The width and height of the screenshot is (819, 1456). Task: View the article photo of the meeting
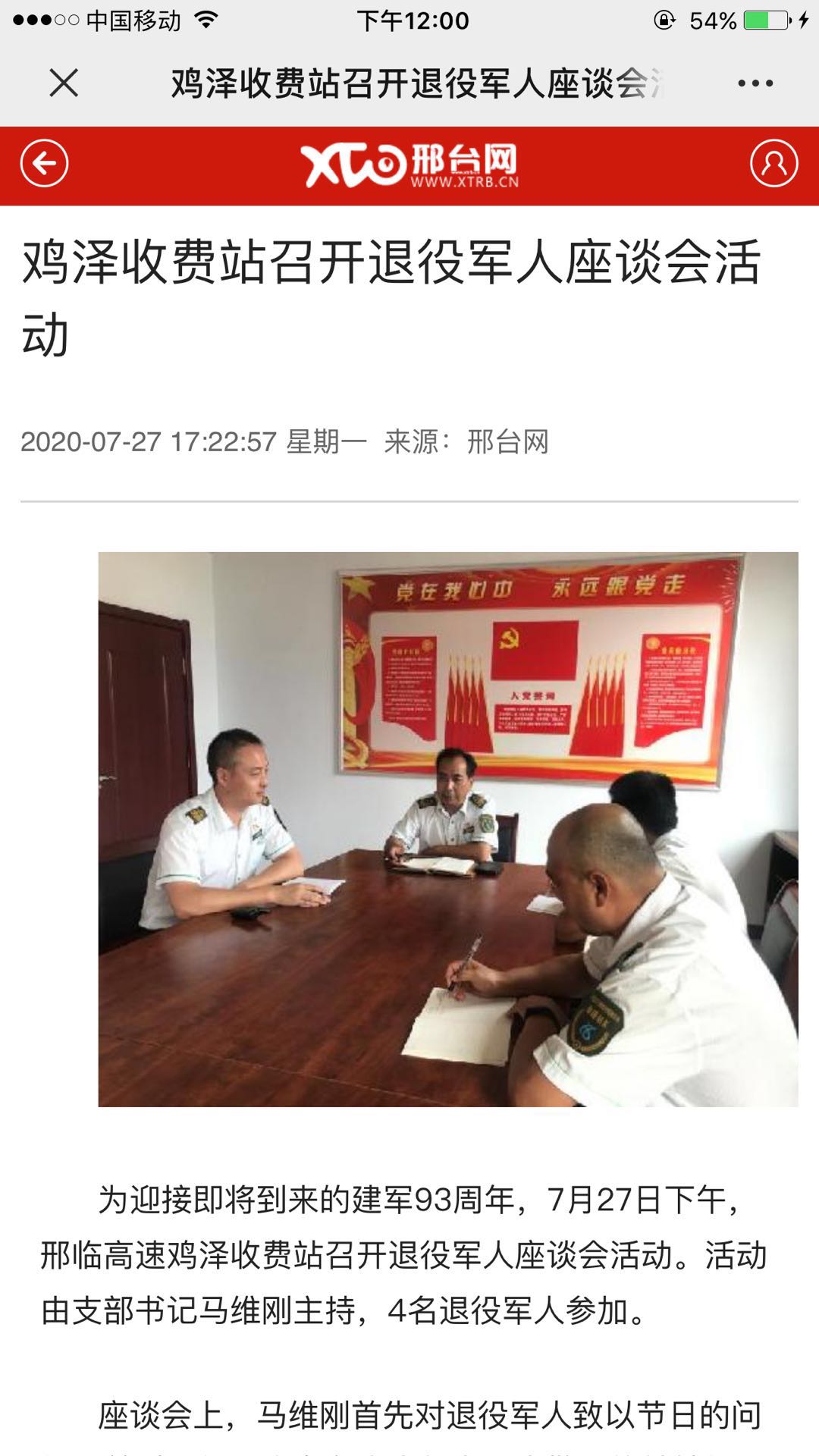[447, 829]
